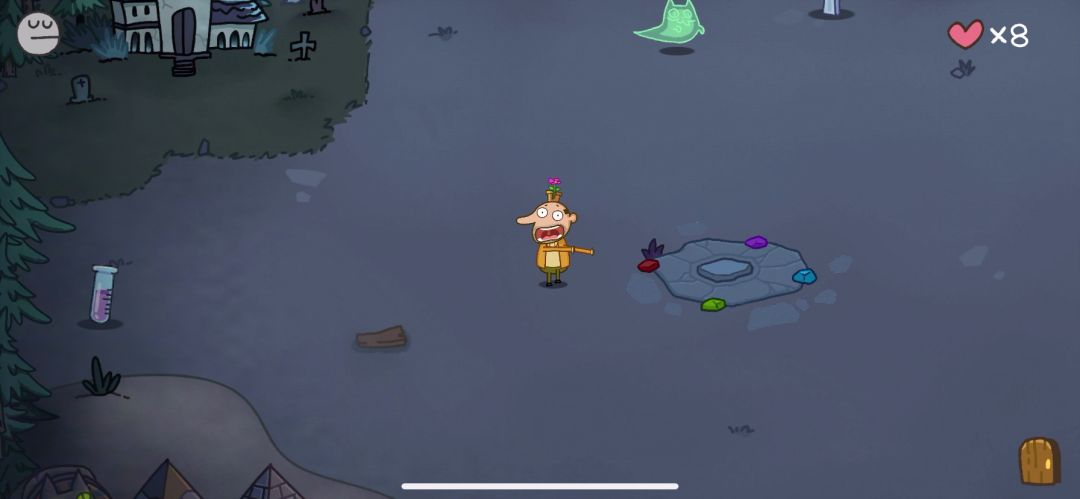The height and width of the screenshot is (499, 1080).
Task: Tap the blue gem on stone circle
Action: pyautogui.click(x=804, y=276)
